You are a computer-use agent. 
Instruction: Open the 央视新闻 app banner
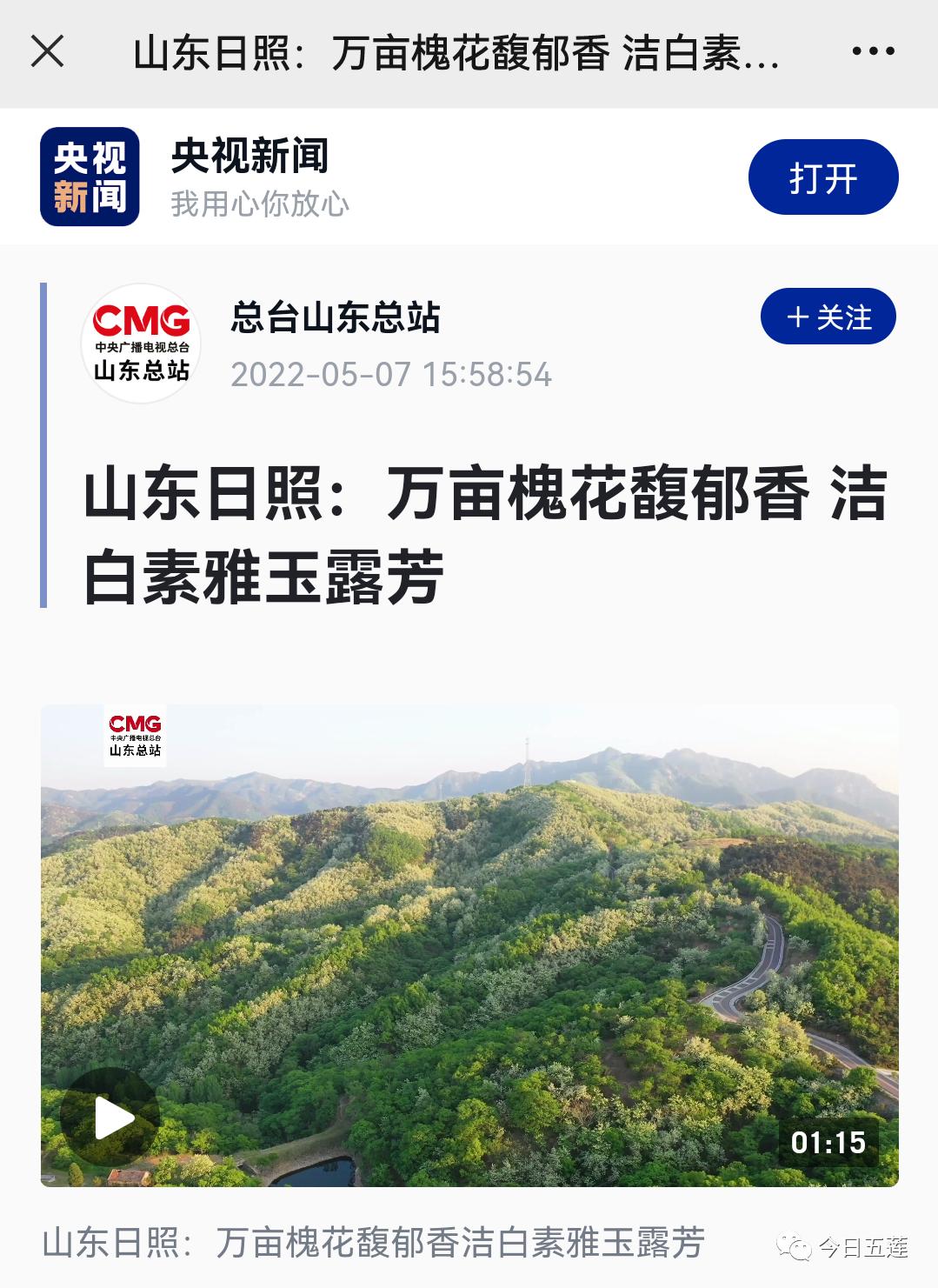click(x=261, y=177)
